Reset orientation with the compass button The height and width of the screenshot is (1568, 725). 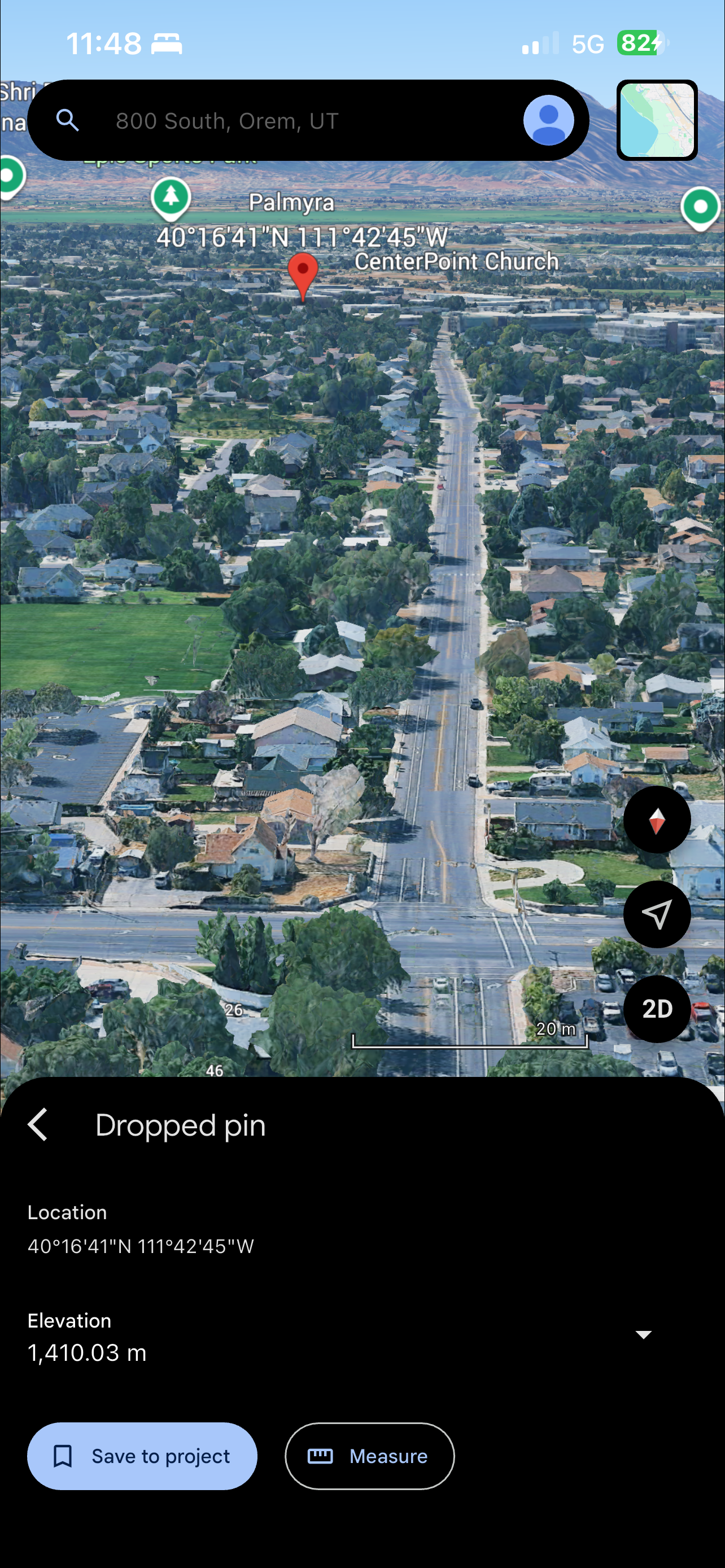656,820
